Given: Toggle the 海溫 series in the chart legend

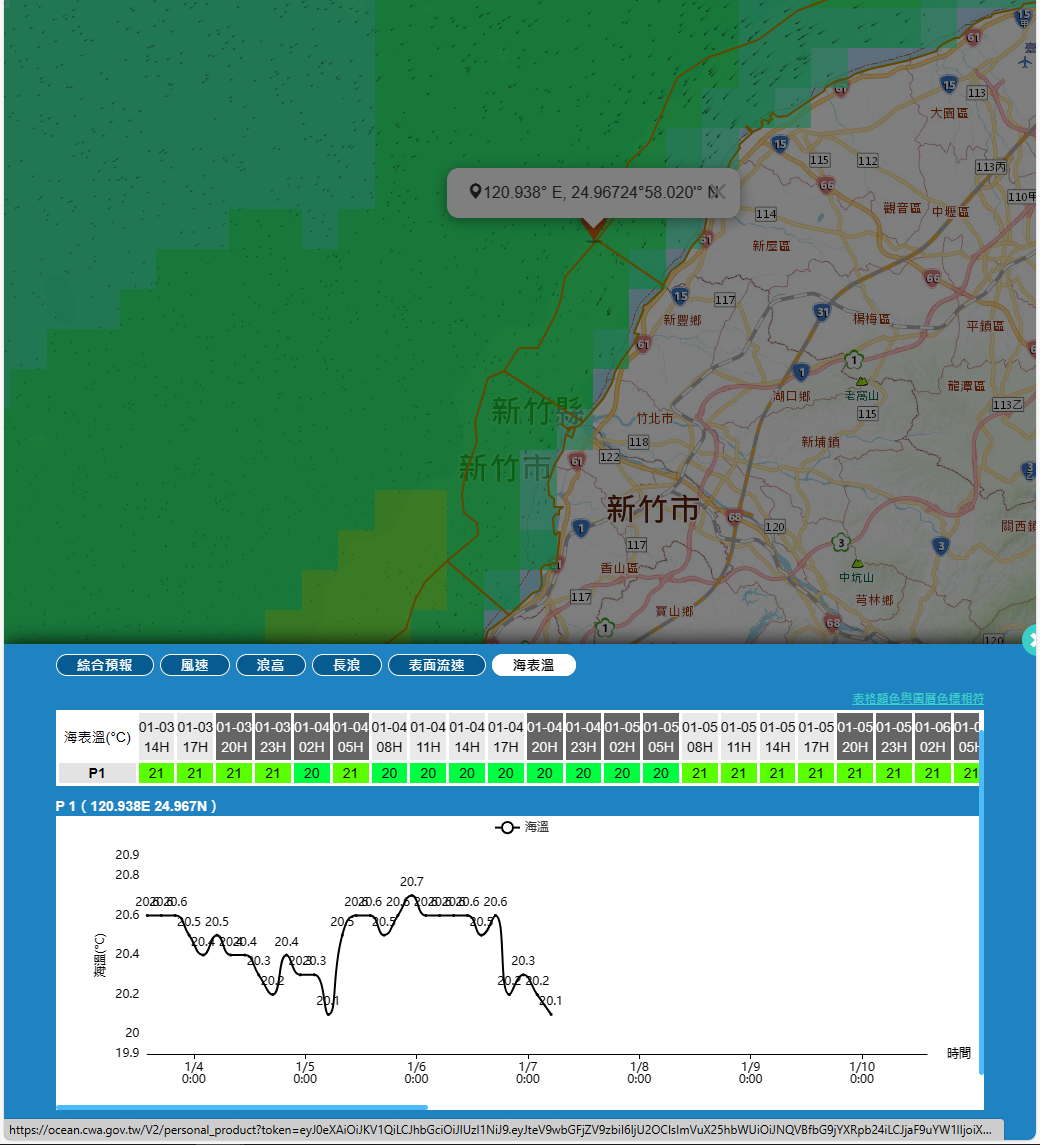Looking at the screenshot, I should (x=522, y=827).
